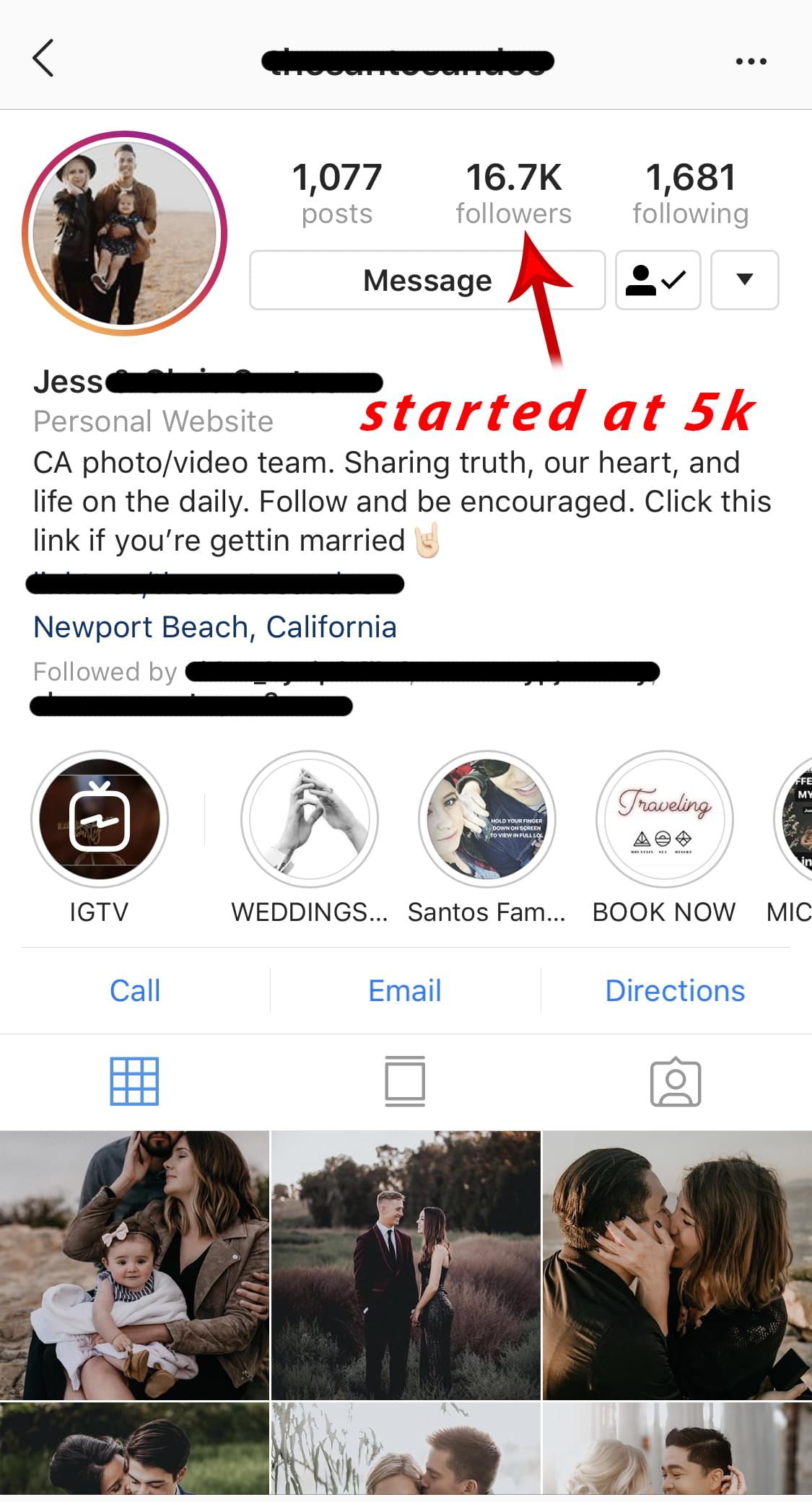
Task: Show tagged photos tab
Action: [676, 1081]
